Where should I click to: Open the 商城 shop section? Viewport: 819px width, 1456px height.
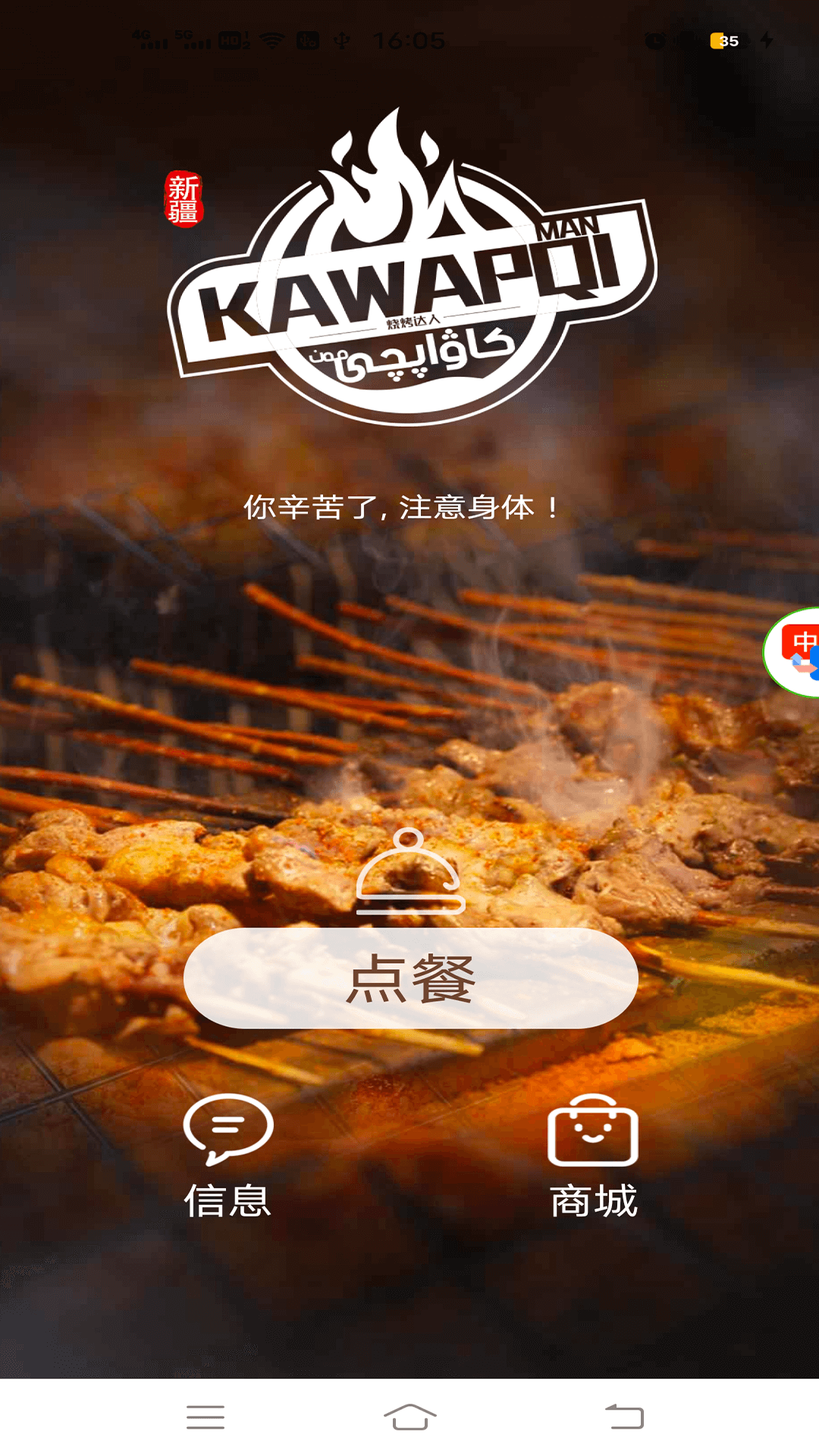pyautogui.click(x=593, y=1156)
